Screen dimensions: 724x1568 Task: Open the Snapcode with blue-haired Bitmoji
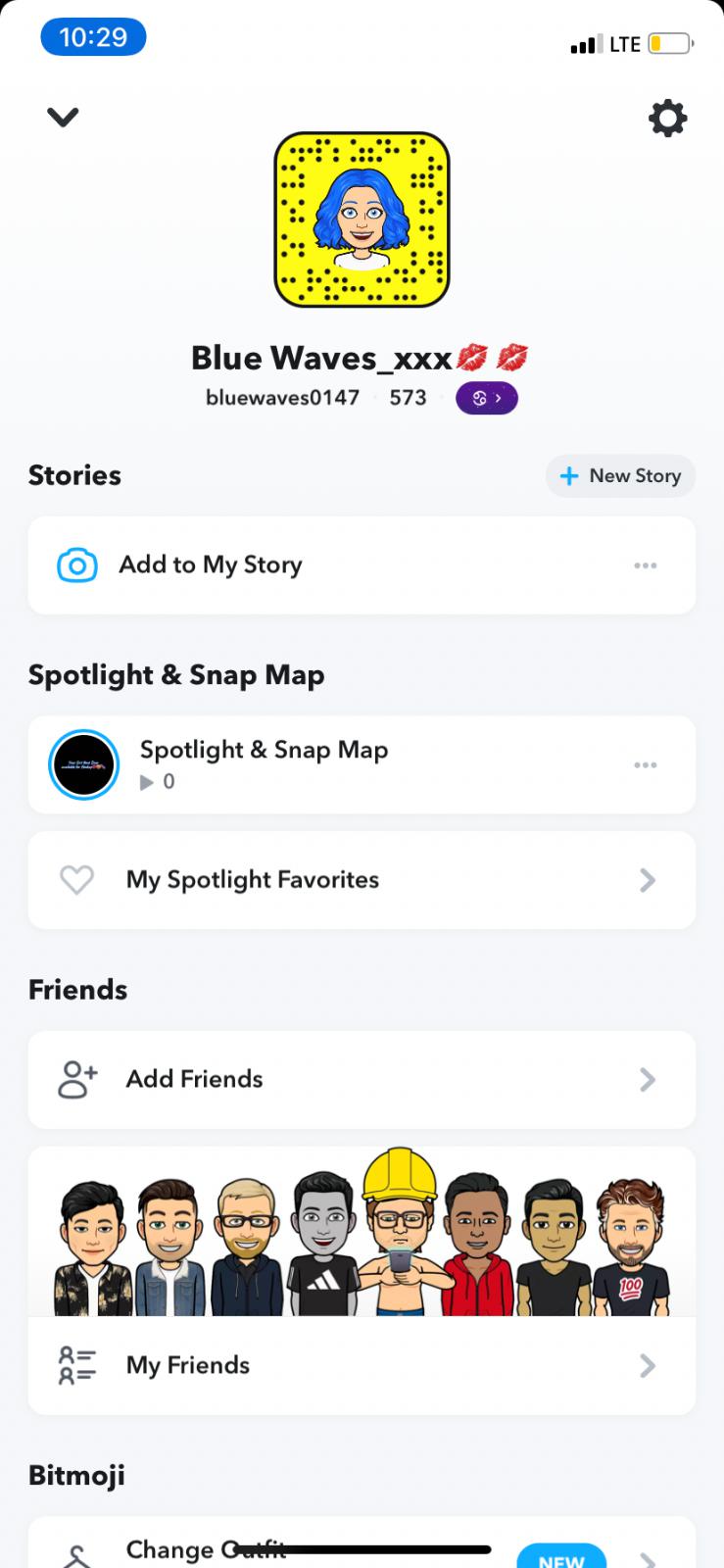pyautogui.click(x=362, y=220)
